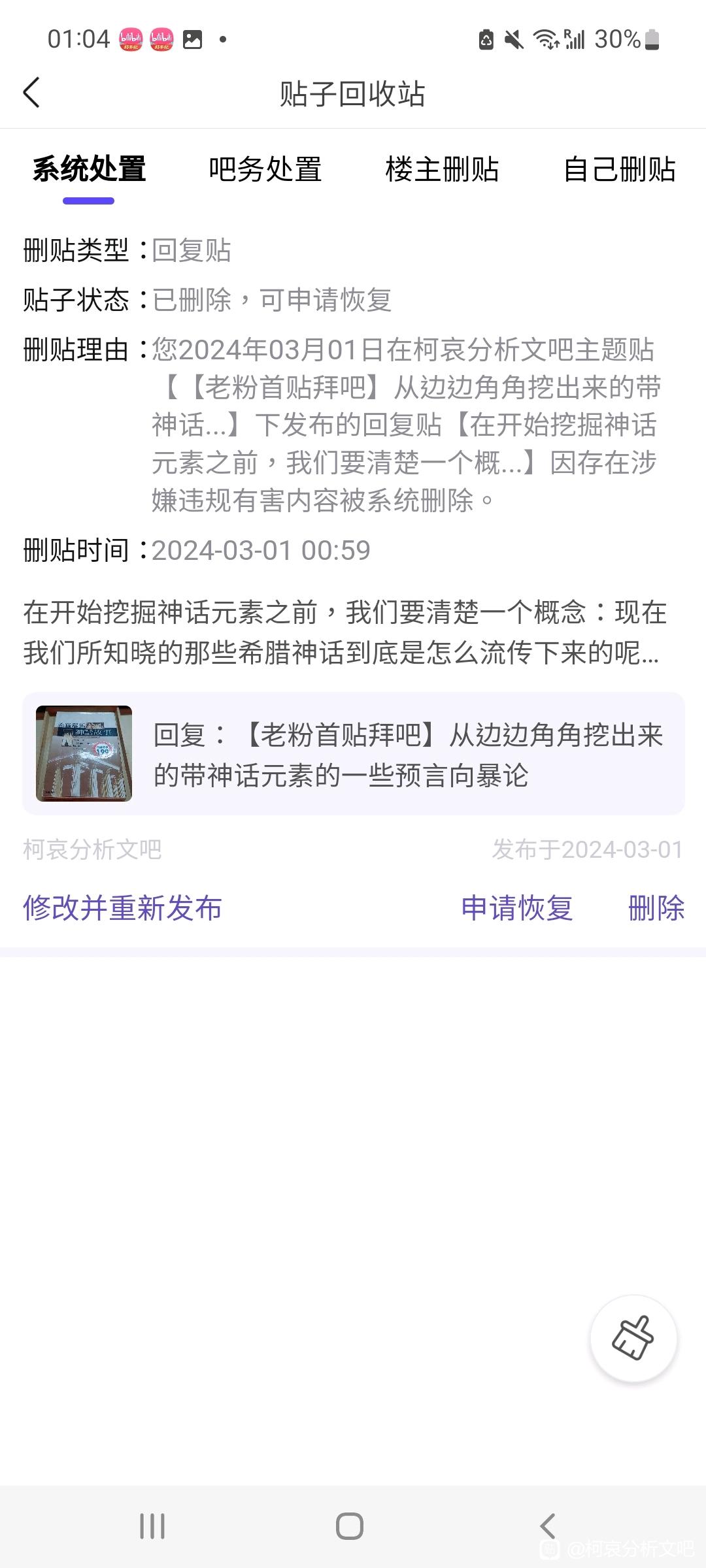Go back from 贴子回收站

tap(31, 92)
